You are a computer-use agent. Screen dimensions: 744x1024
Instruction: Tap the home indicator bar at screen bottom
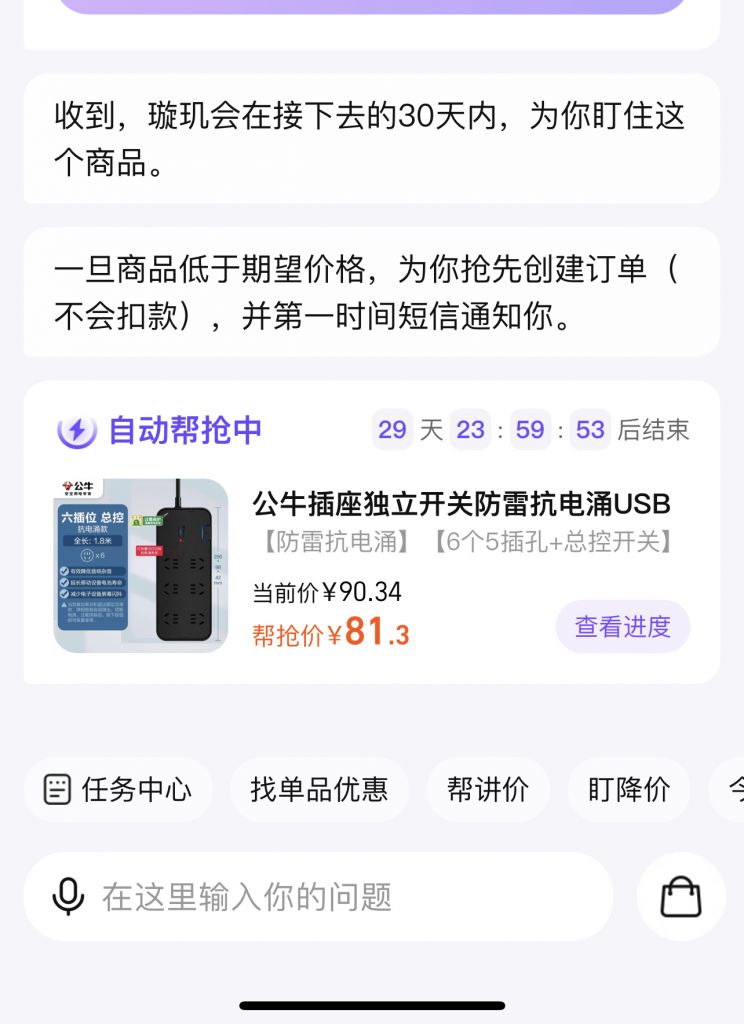pos(372,1007)
